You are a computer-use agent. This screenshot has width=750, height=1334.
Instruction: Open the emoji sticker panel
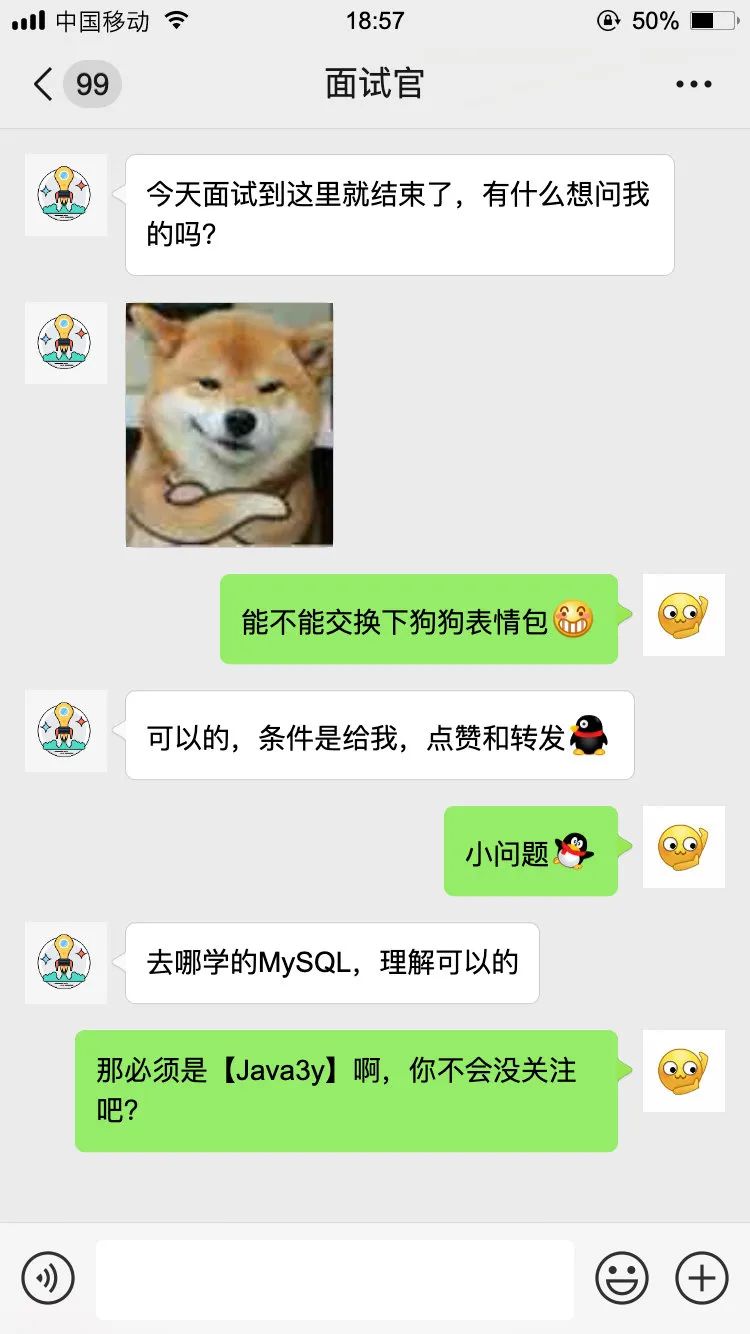tap(622, 1278)
